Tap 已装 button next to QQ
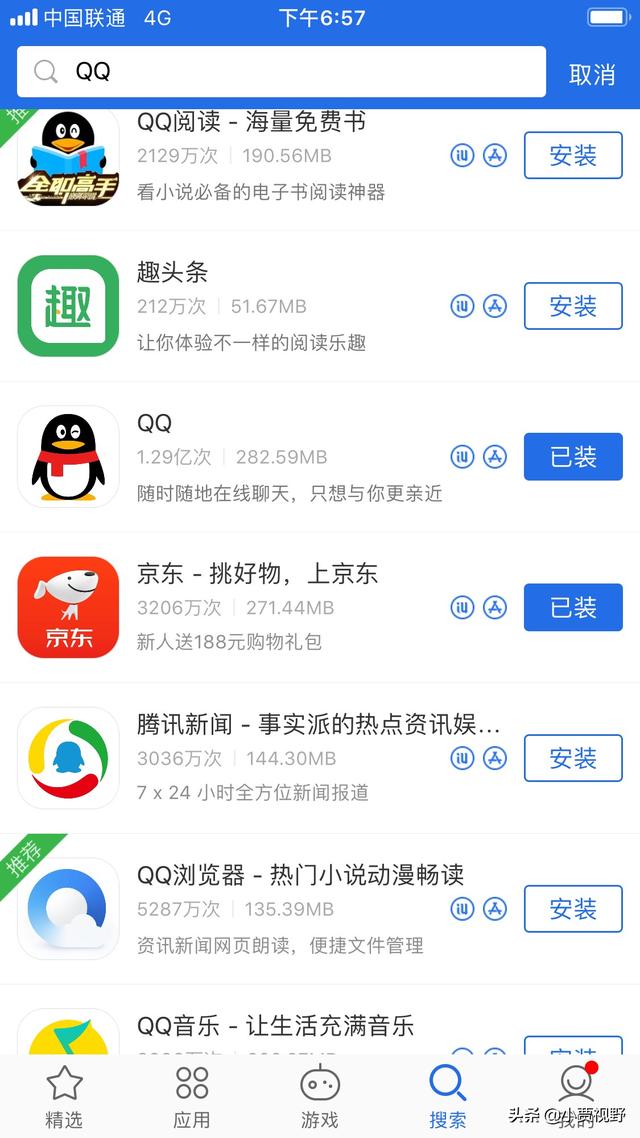The height and width of the screenshot is (1138, 640). 573,457
